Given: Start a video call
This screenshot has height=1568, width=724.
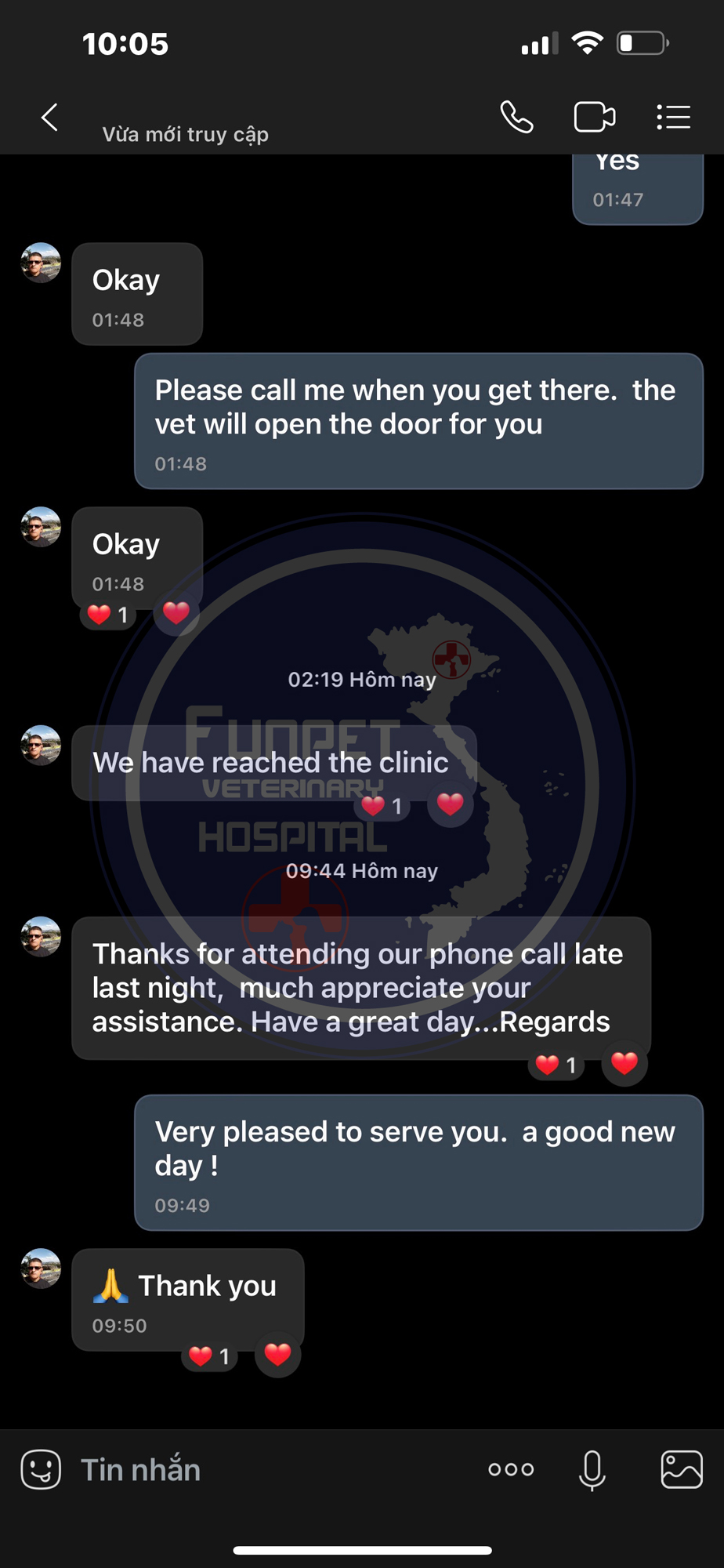Looking at the screenshot, I should 595,118.
